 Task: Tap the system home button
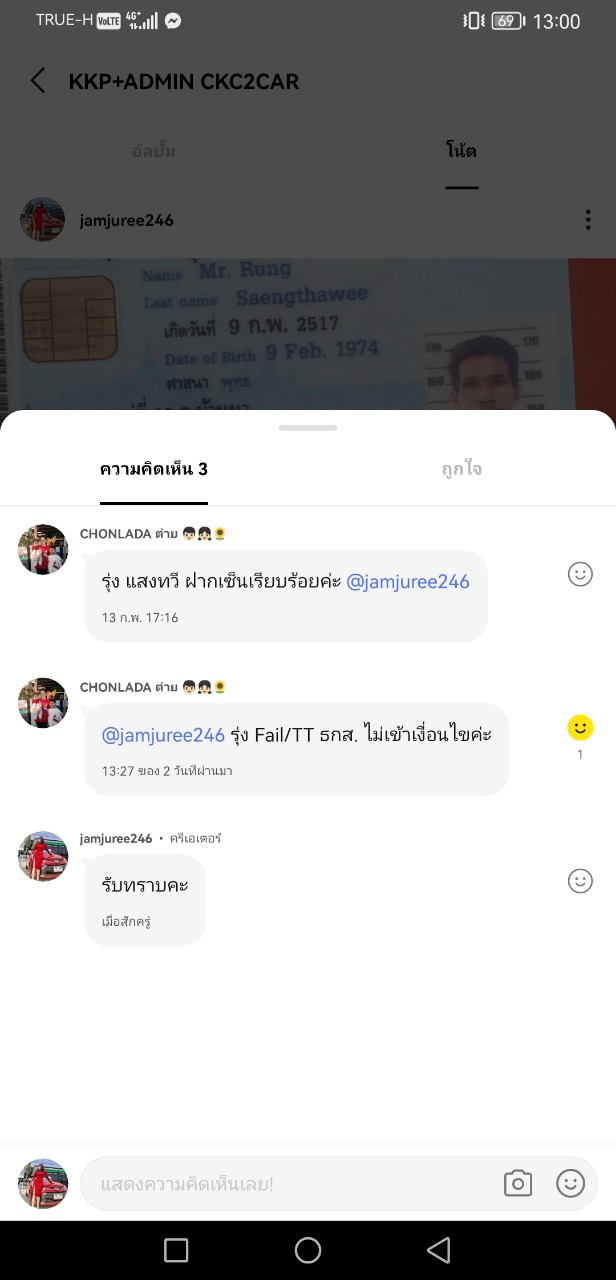pyautogui.click(x=308, y=1250)
